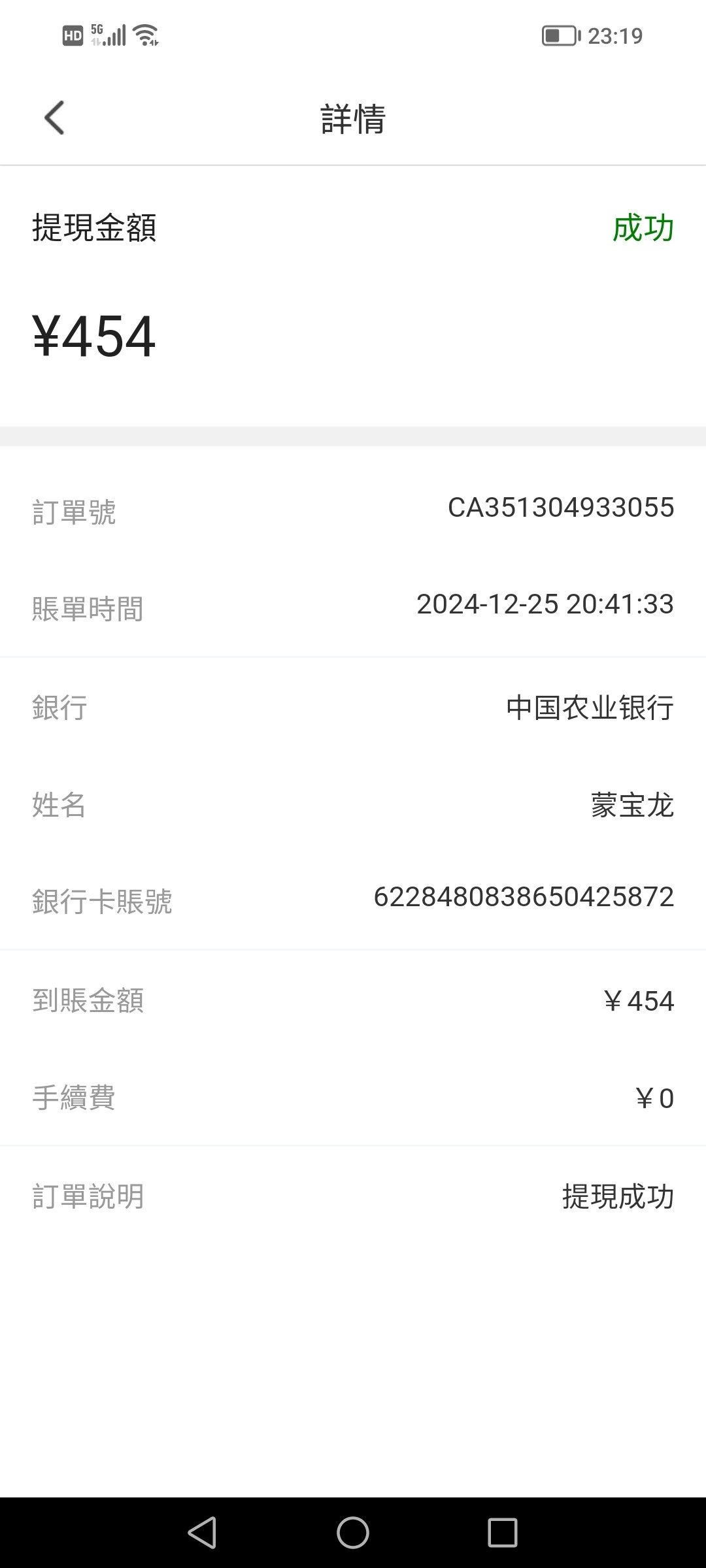This screenshot has width=706, height=1568.
Task: Tap the 提現成功 order description
Action: 617,1196
